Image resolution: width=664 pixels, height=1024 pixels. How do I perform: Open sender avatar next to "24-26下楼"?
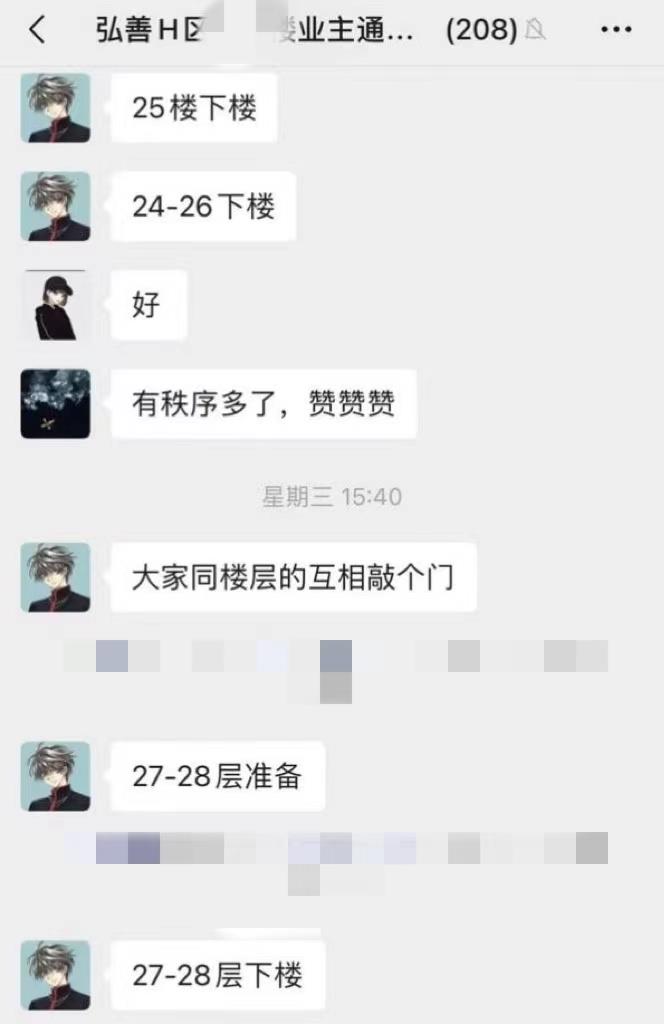(56, 207)
